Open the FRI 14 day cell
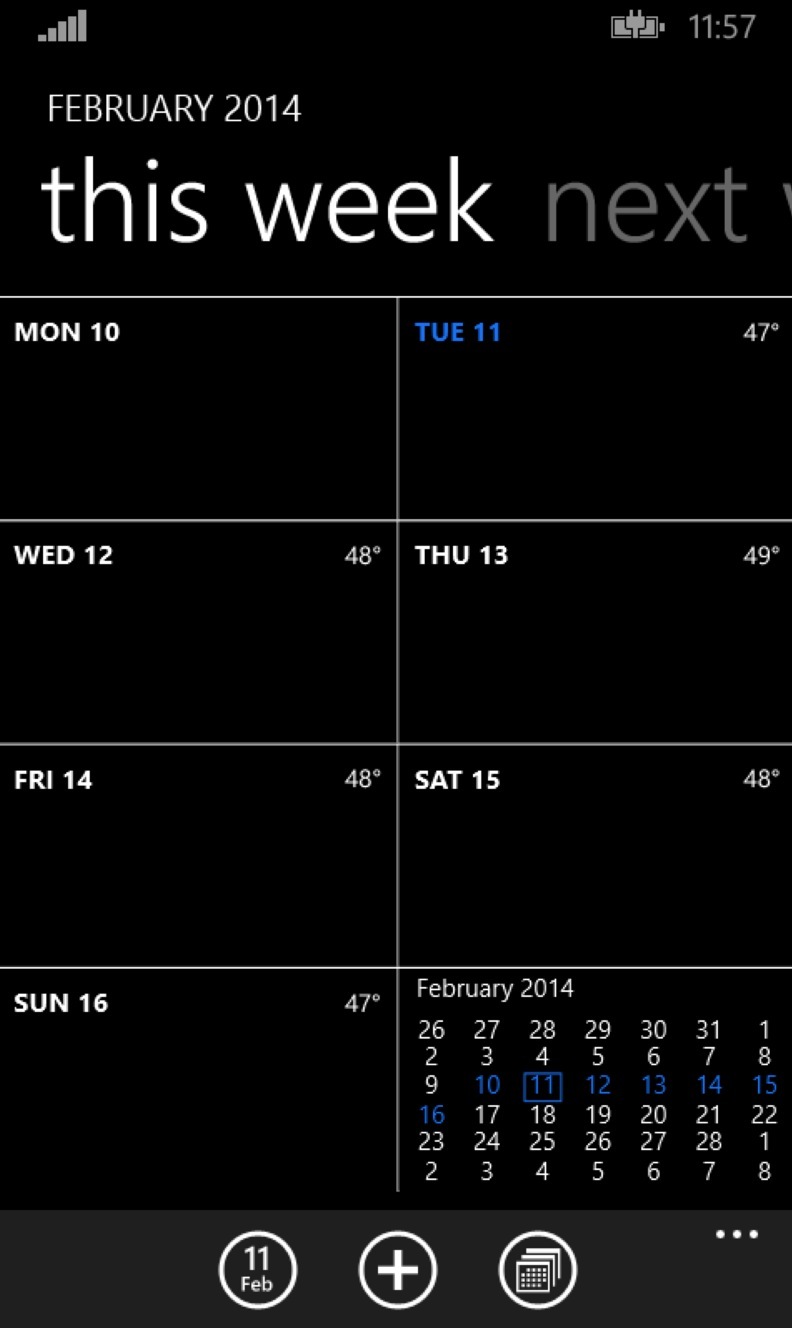 point(198,856)
